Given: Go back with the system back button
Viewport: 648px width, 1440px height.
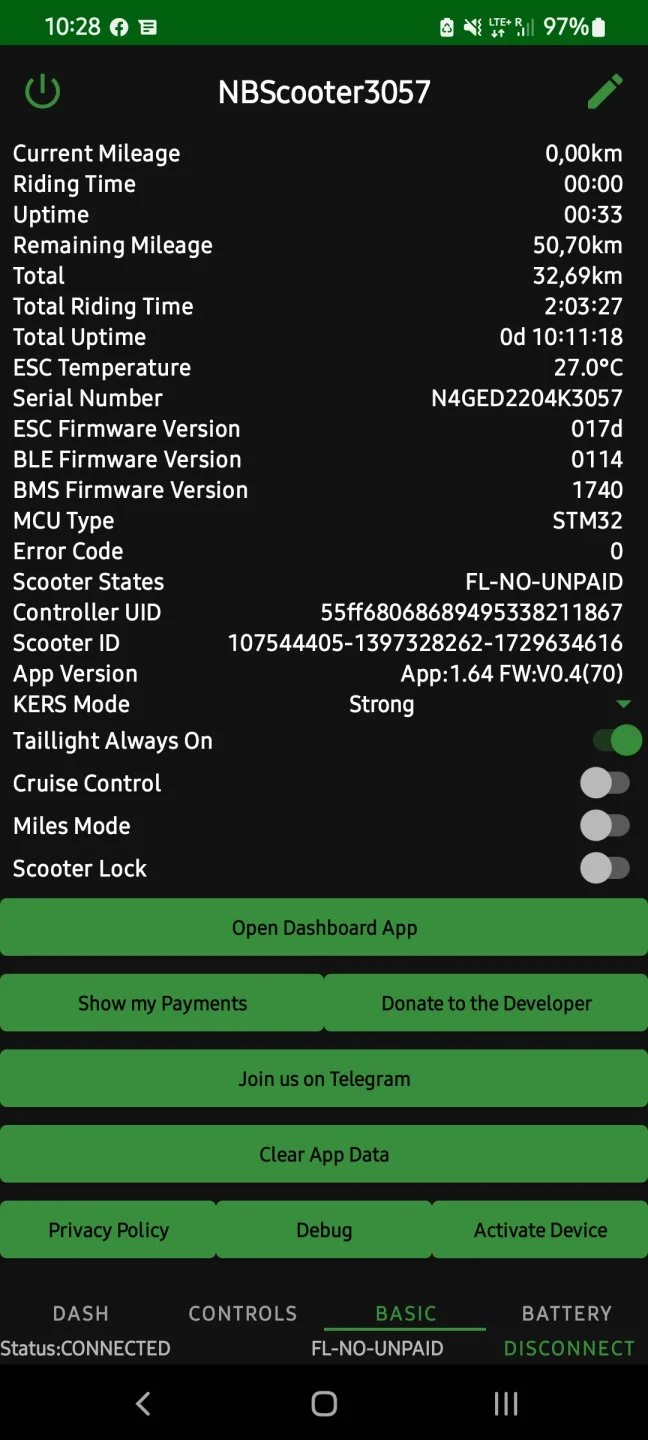Looking at the screenshot, I should click(143, 1404).
